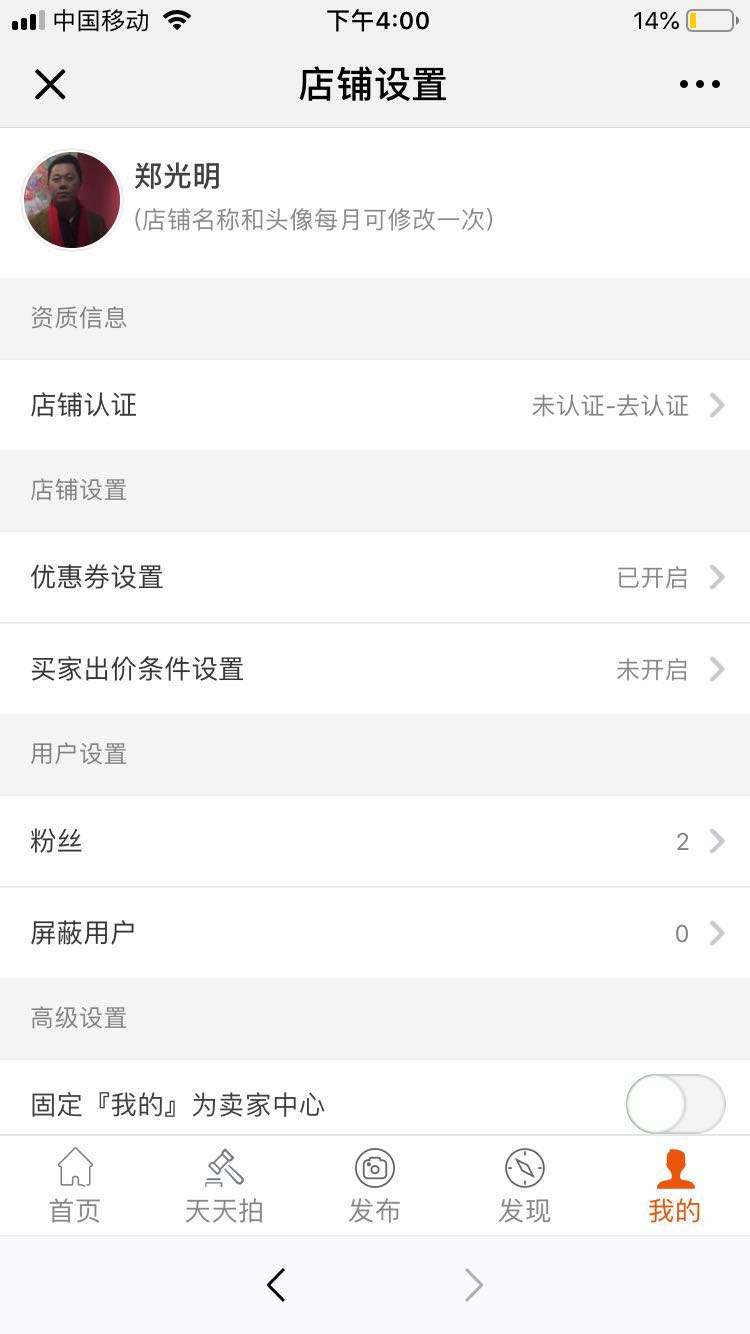The image size is (750, 1334).
Task: Switch to the 发现 tab
Action: [x=525, y=1186]
